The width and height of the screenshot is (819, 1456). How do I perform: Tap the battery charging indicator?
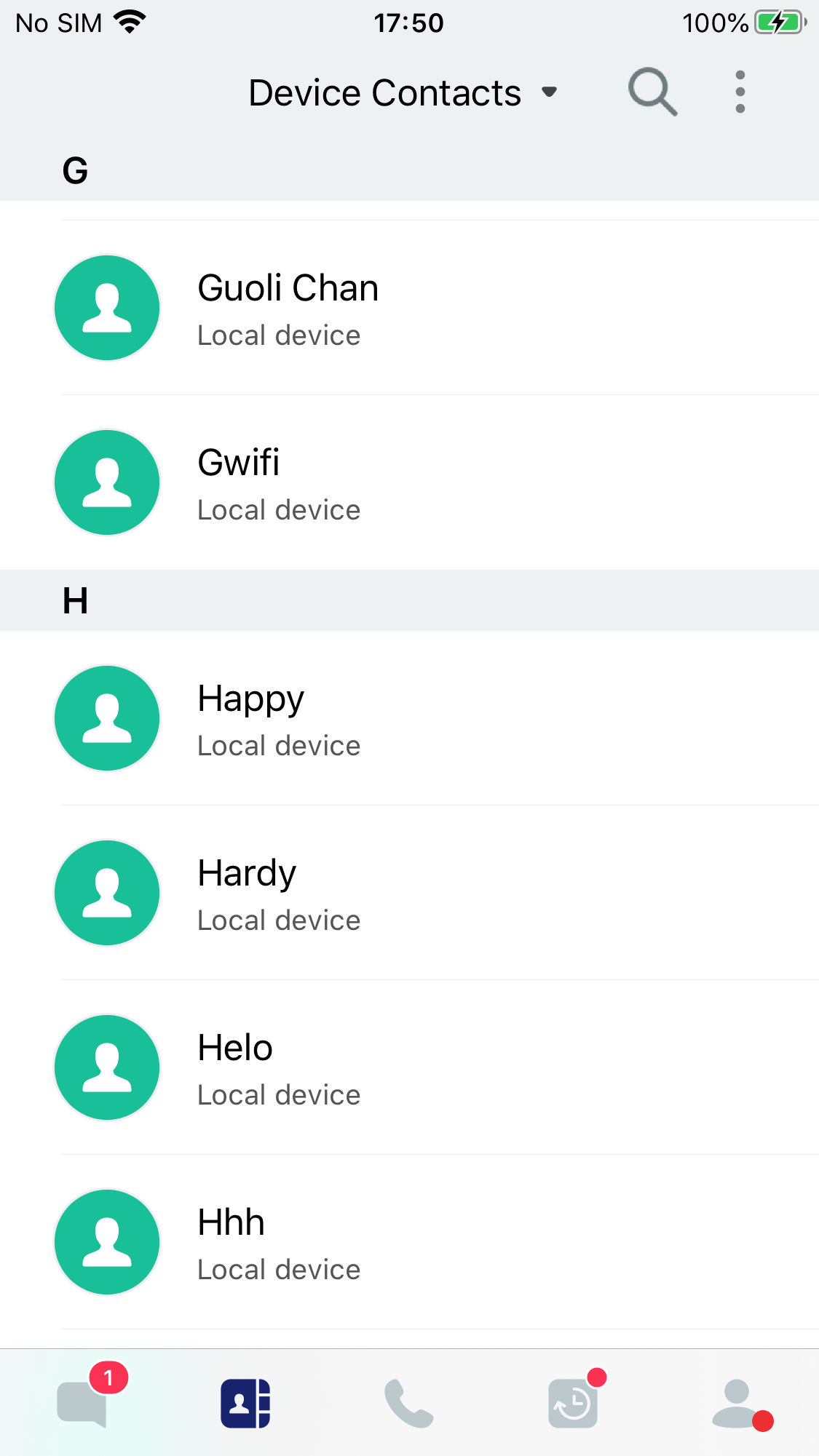(x=776, y=23)
